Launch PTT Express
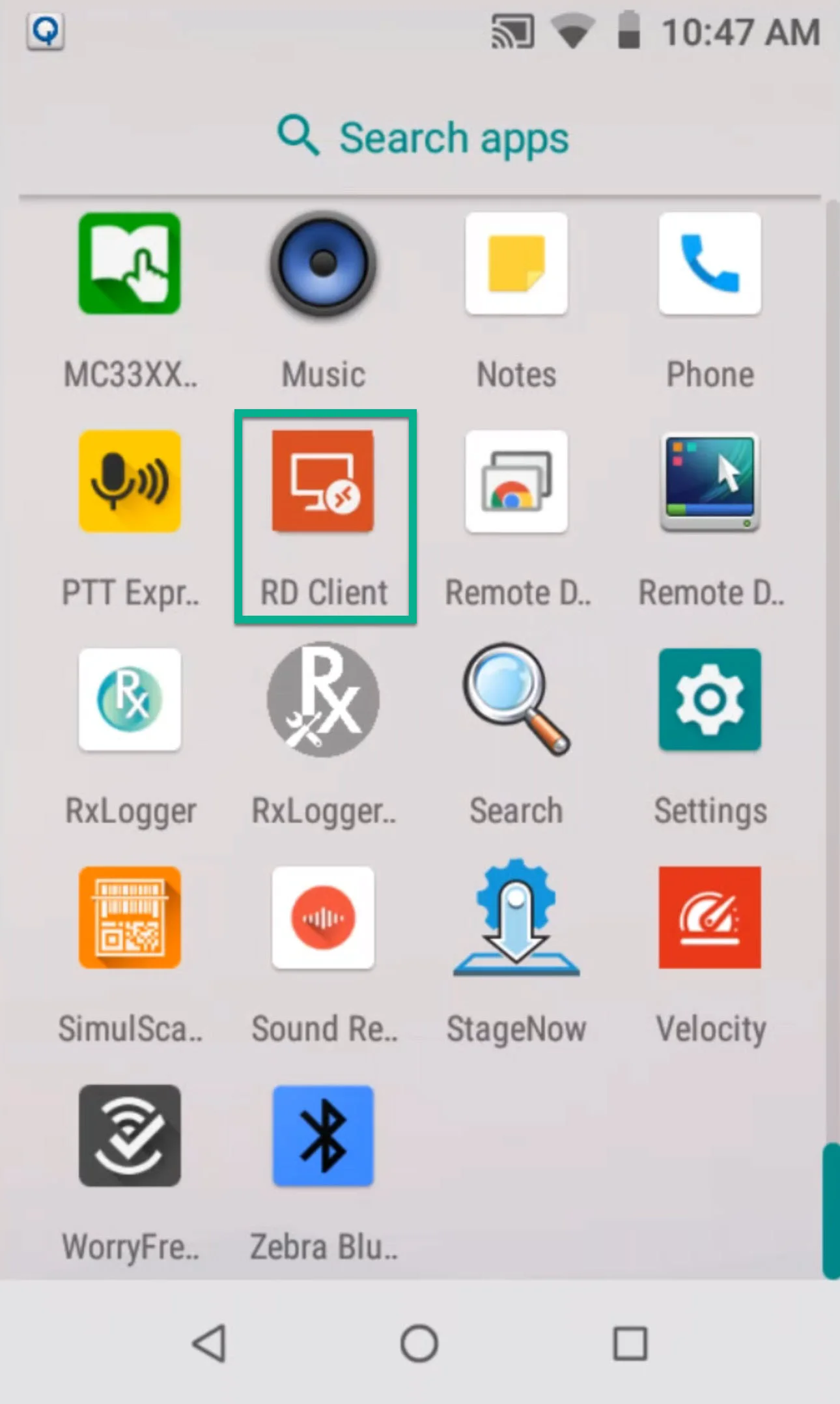840x1404 pixels. pyautogui.click(x=130, y=483)
